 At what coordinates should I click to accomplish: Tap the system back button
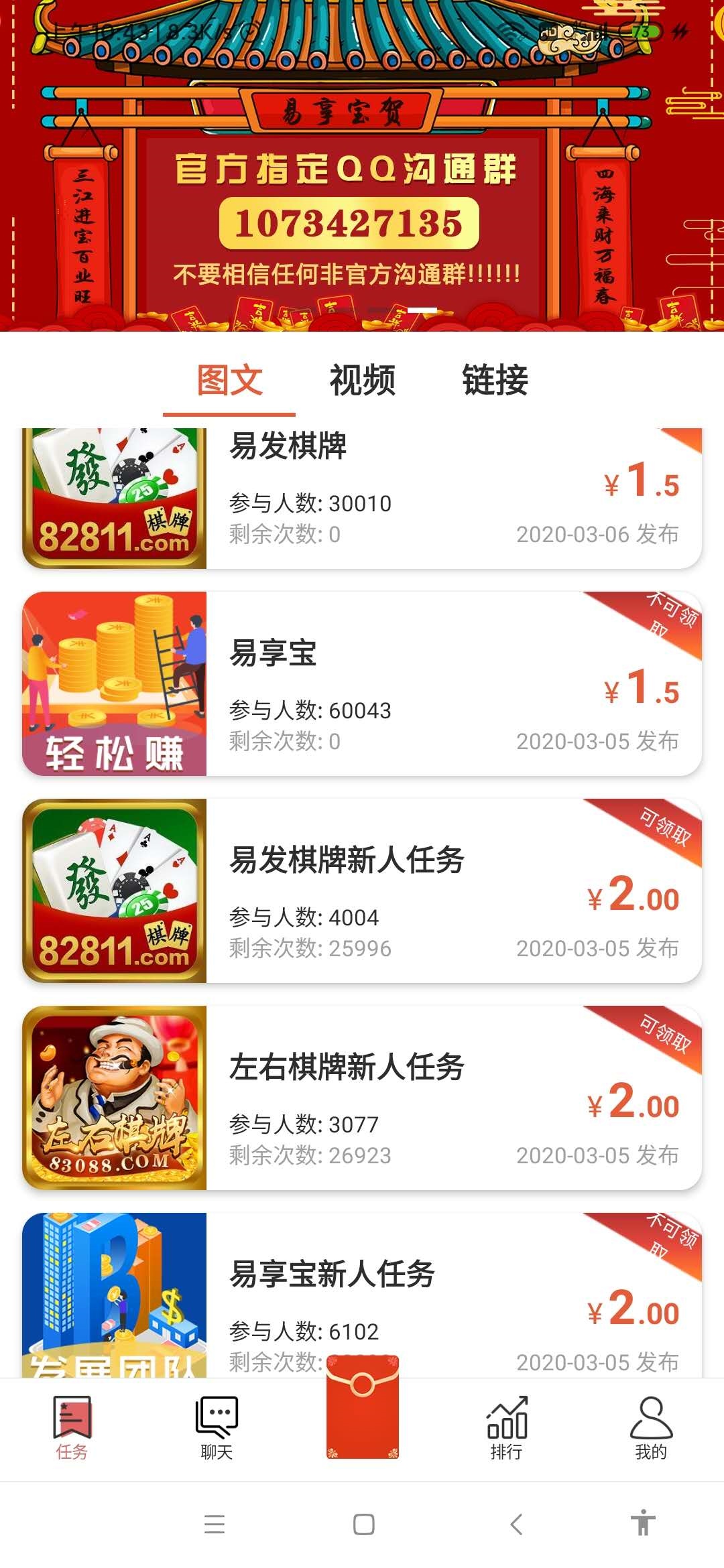pyautogui.click(x=516, y=1524)
